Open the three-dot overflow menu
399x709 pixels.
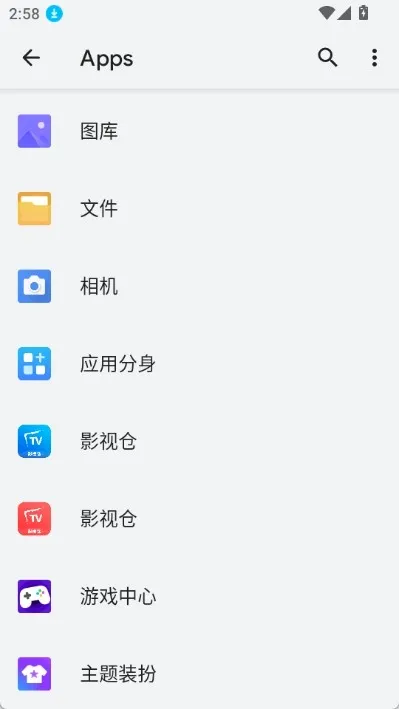coord(374,58)
